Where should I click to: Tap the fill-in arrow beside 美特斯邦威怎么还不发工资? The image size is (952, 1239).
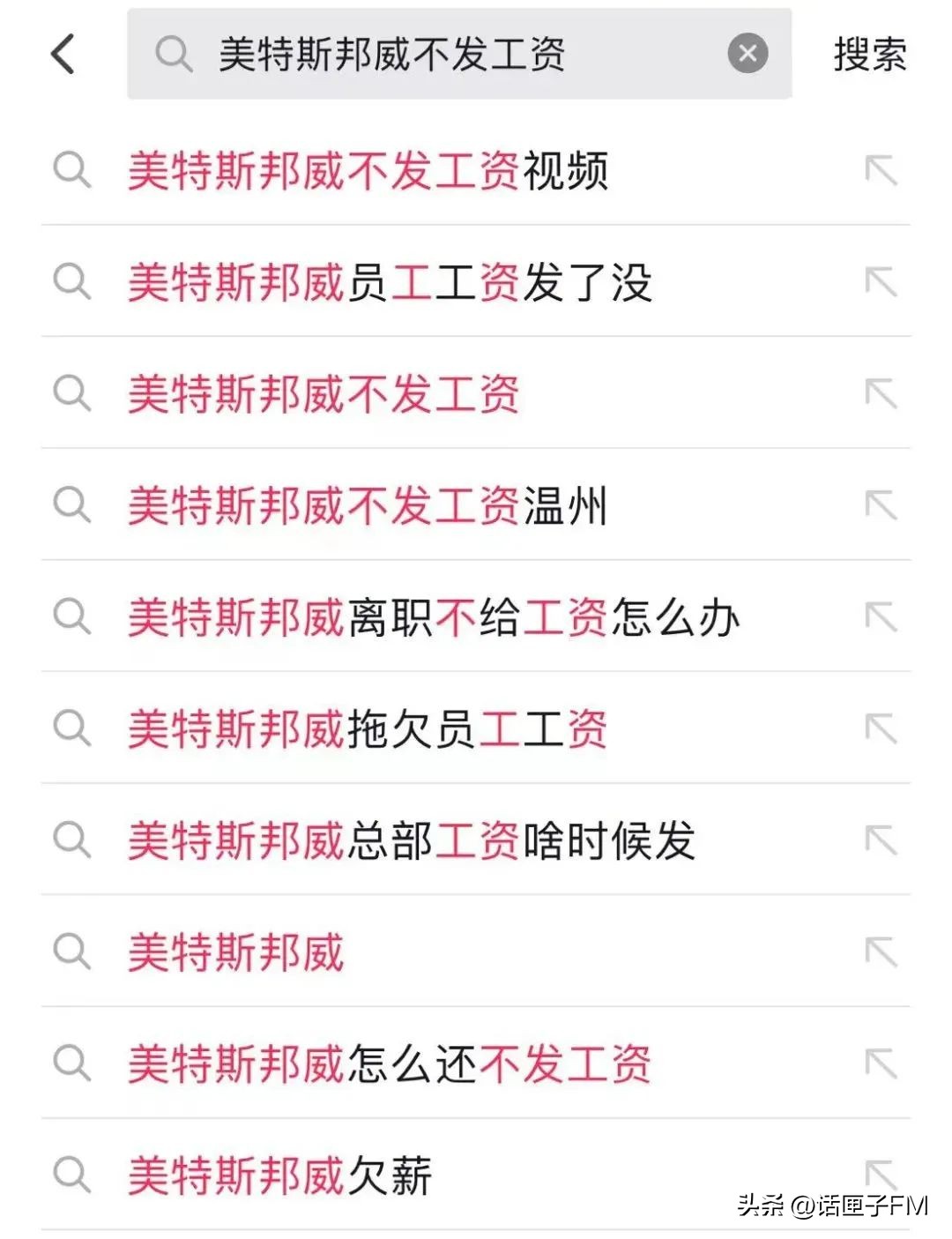click(881, 1063)
